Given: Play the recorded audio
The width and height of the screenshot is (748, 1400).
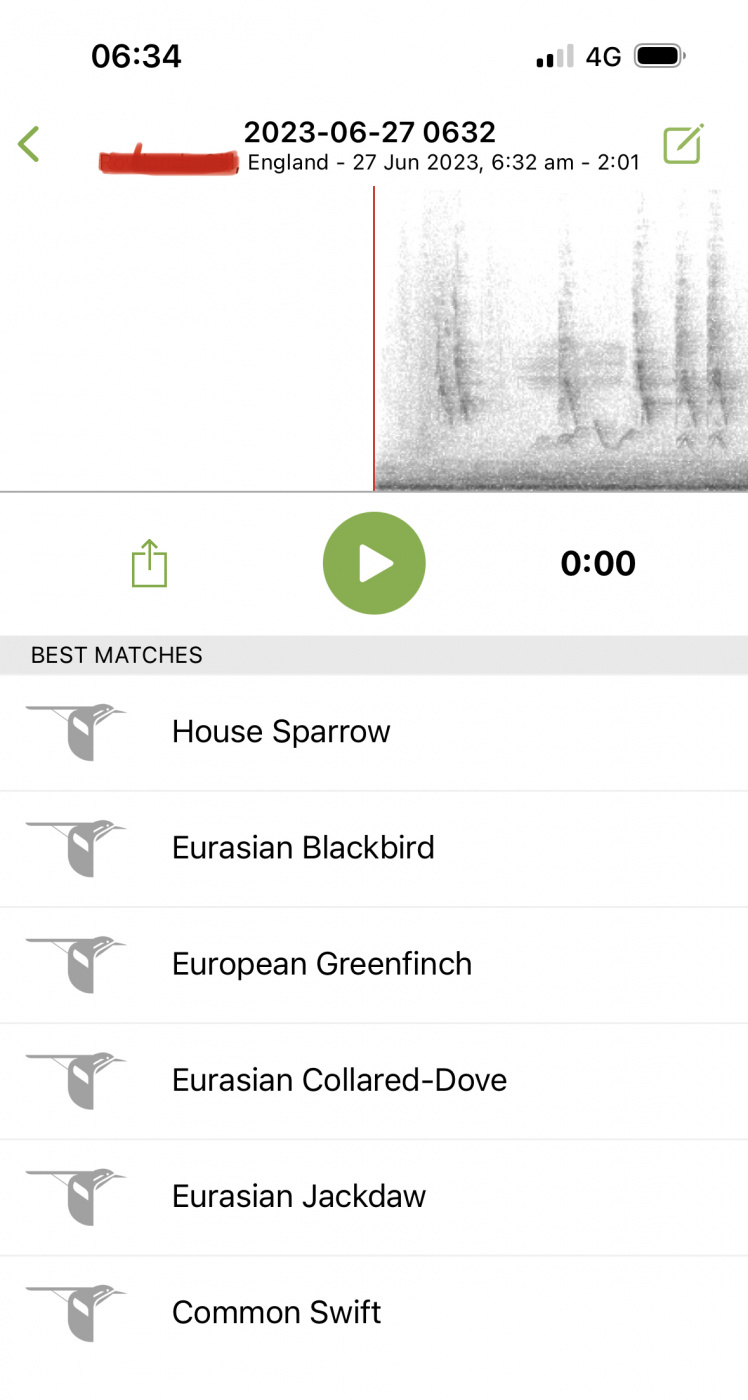Looking at the screenshot, I should 374,564.
